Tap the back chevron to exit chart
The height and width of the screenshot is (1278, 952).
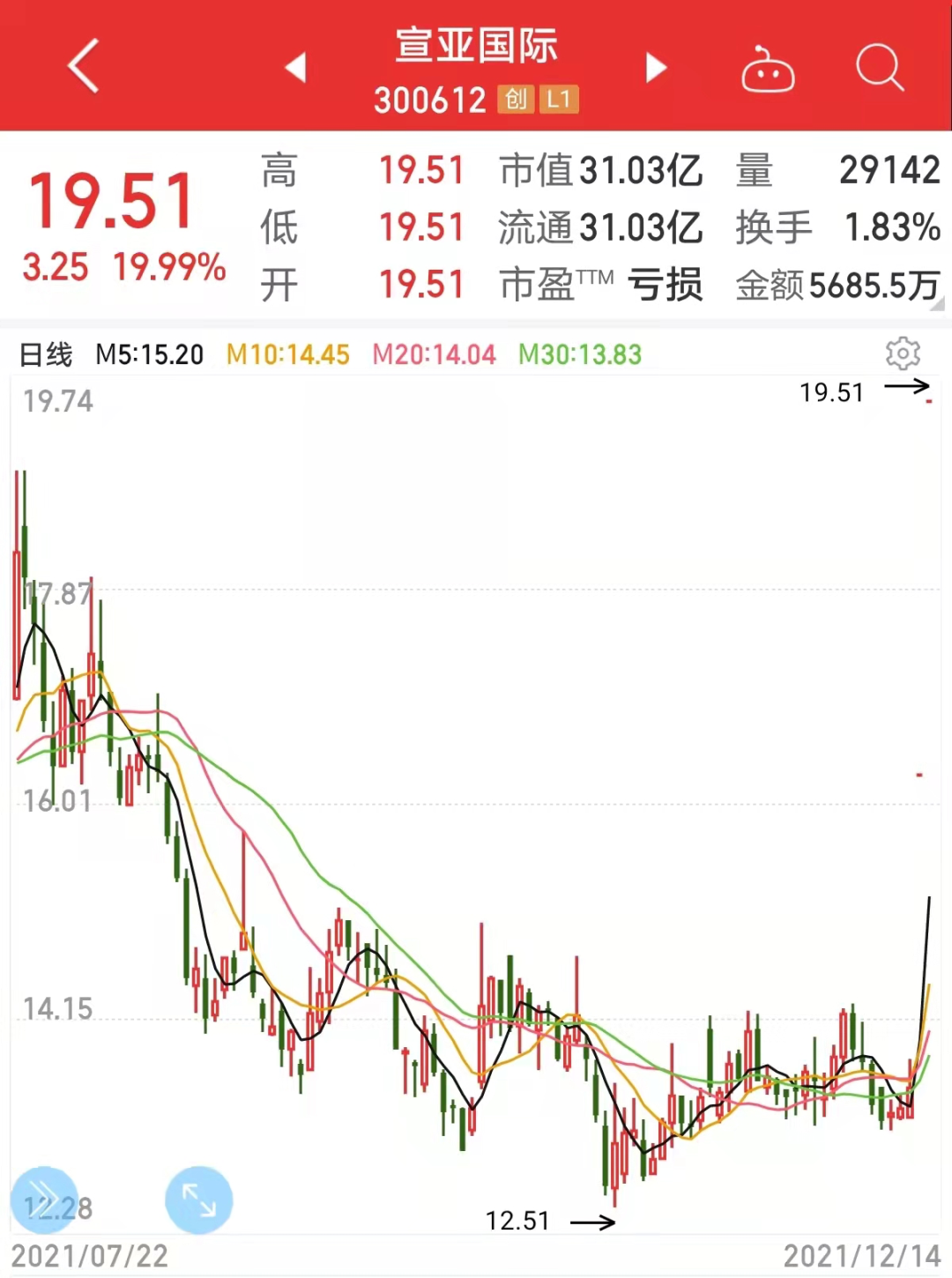81,67
